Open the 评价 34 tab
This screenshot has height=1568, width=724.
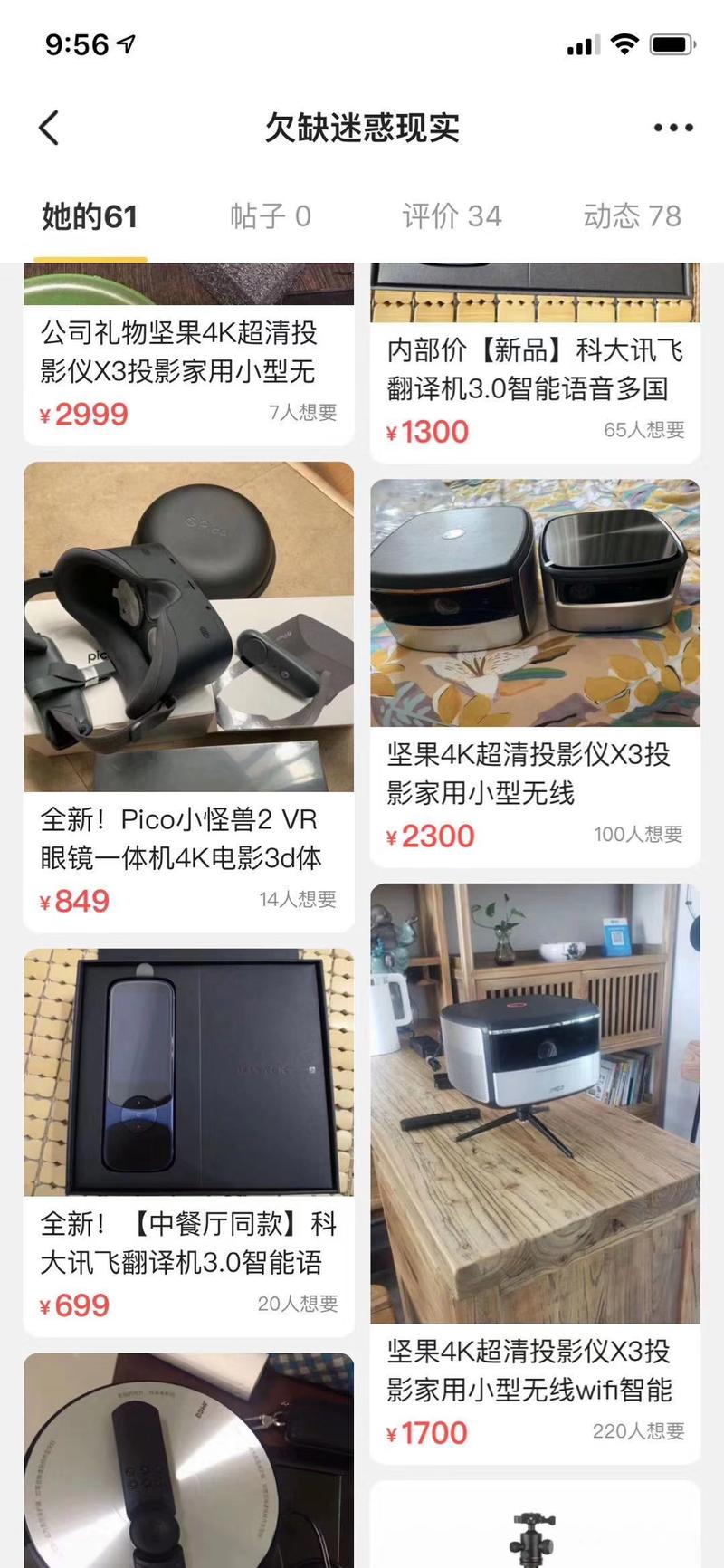pyautogui.click(x=451, y=215)
